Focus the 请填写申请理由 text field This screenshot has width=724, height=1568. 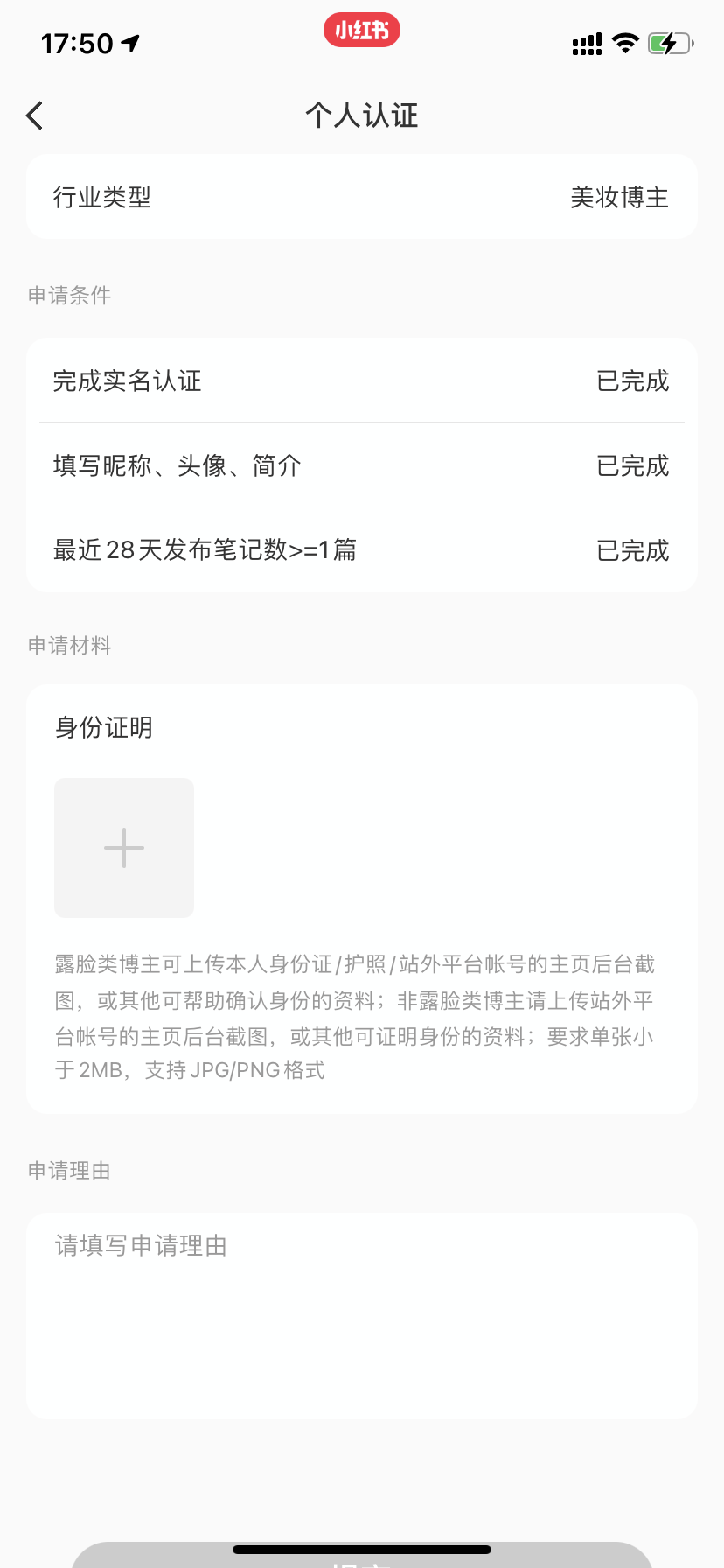click(362, 1312)
